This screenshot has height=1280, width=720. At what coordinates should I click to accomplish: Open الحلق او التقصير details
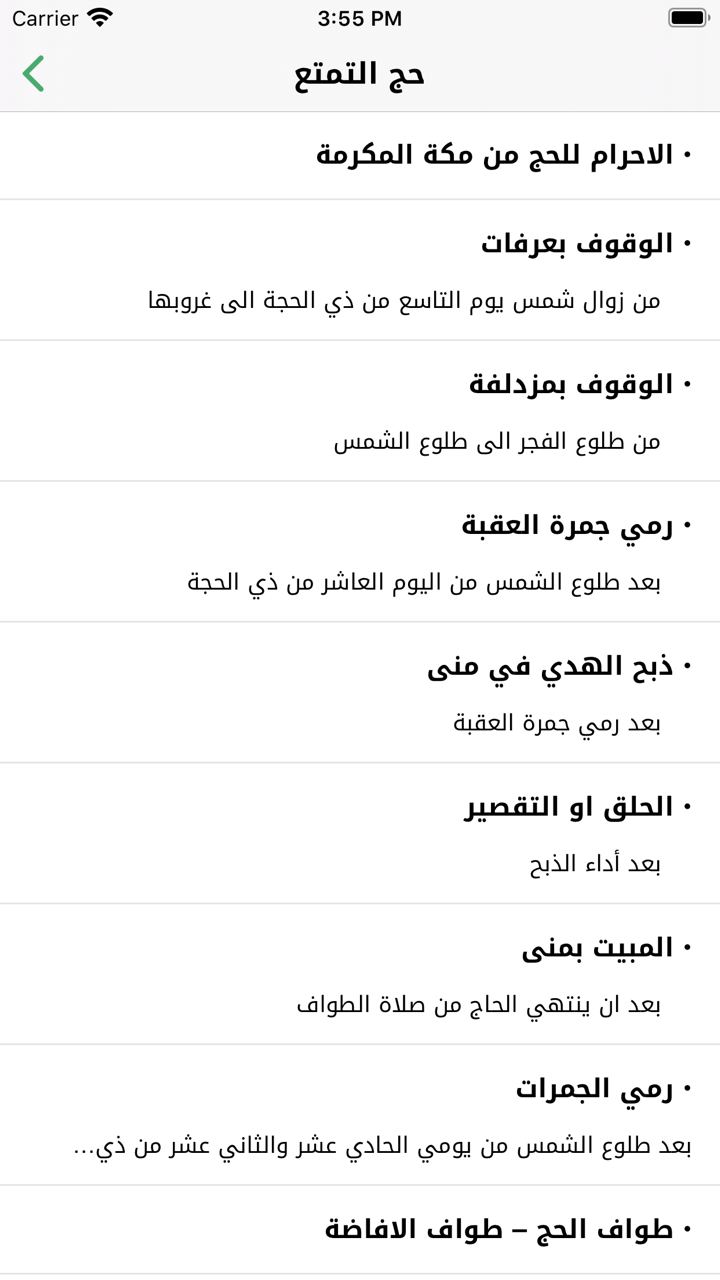[x=360, y=834]
